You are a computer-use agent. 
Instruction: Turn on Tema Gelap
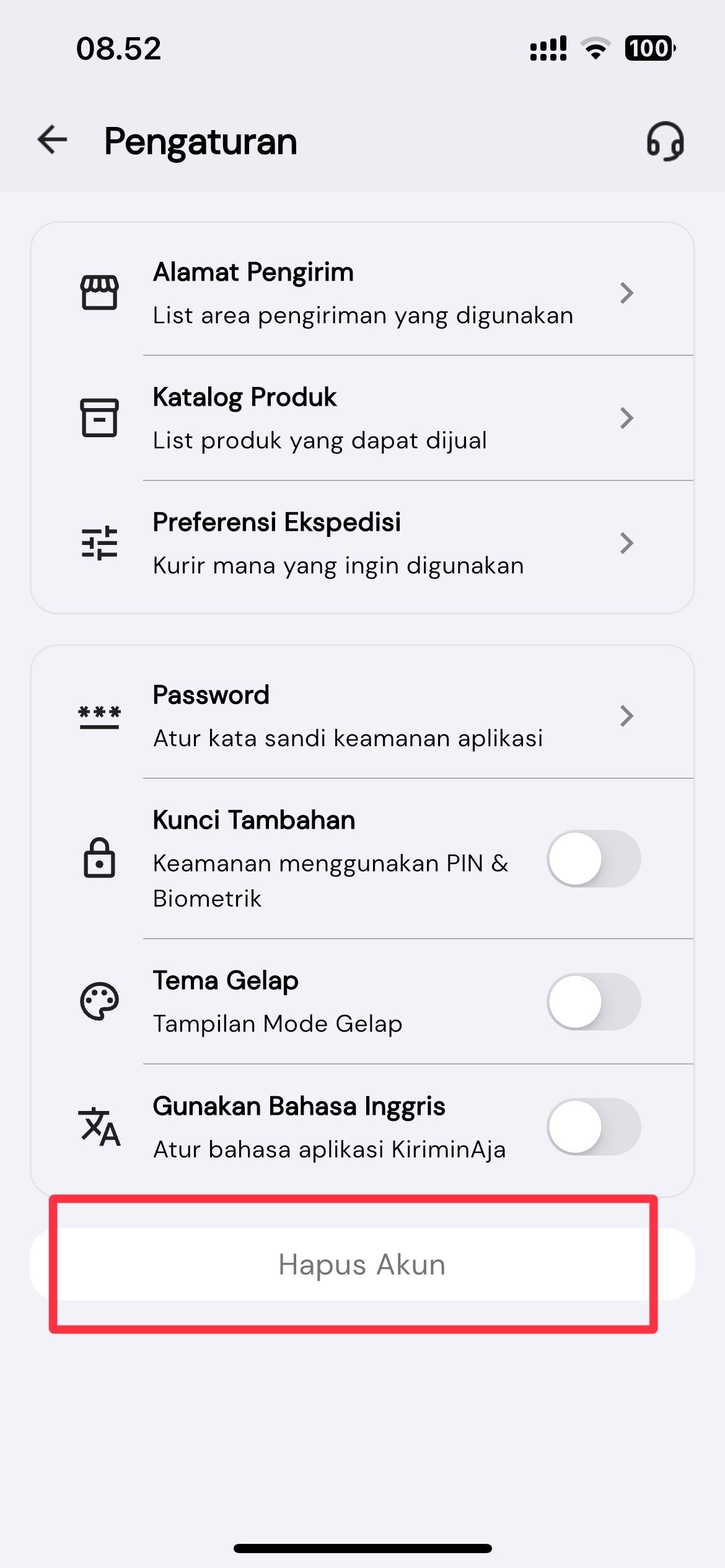593,1001
